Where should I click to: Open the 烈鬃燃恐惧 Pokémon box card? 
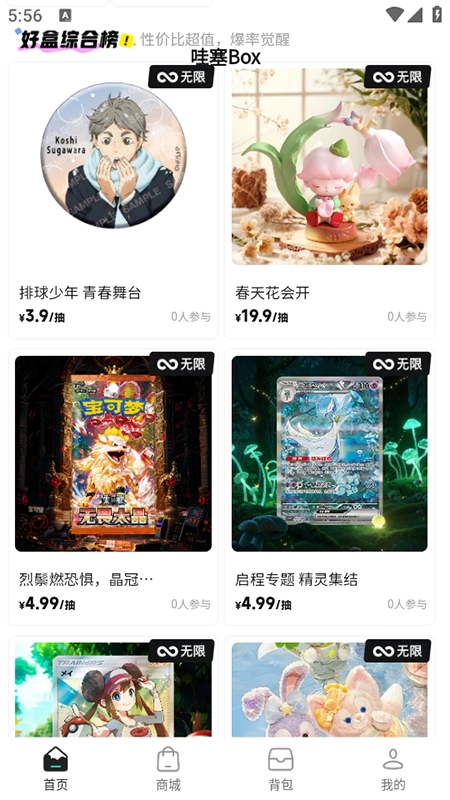pos(113,487)
